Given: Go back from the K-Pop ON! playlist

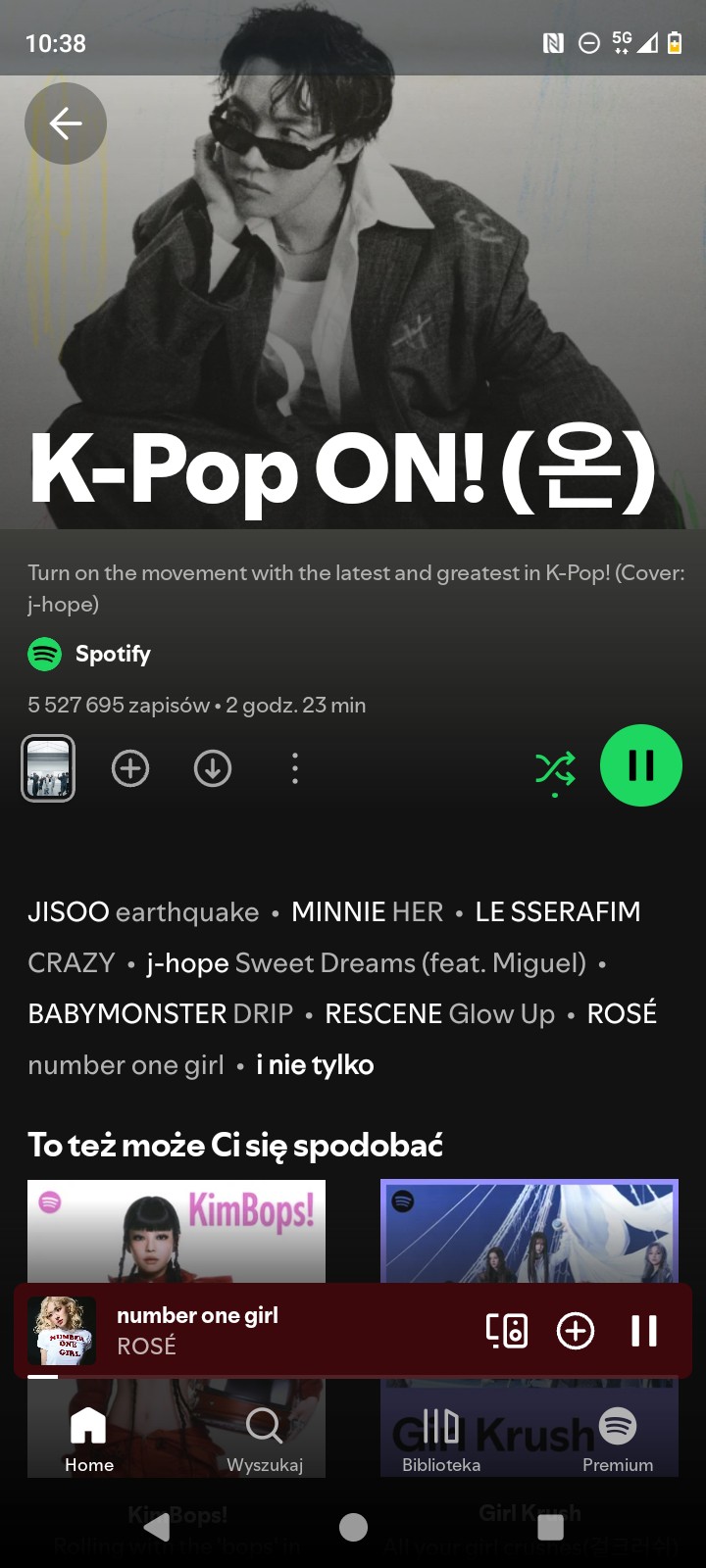Looking at the screenshot, I should point(66,123).
